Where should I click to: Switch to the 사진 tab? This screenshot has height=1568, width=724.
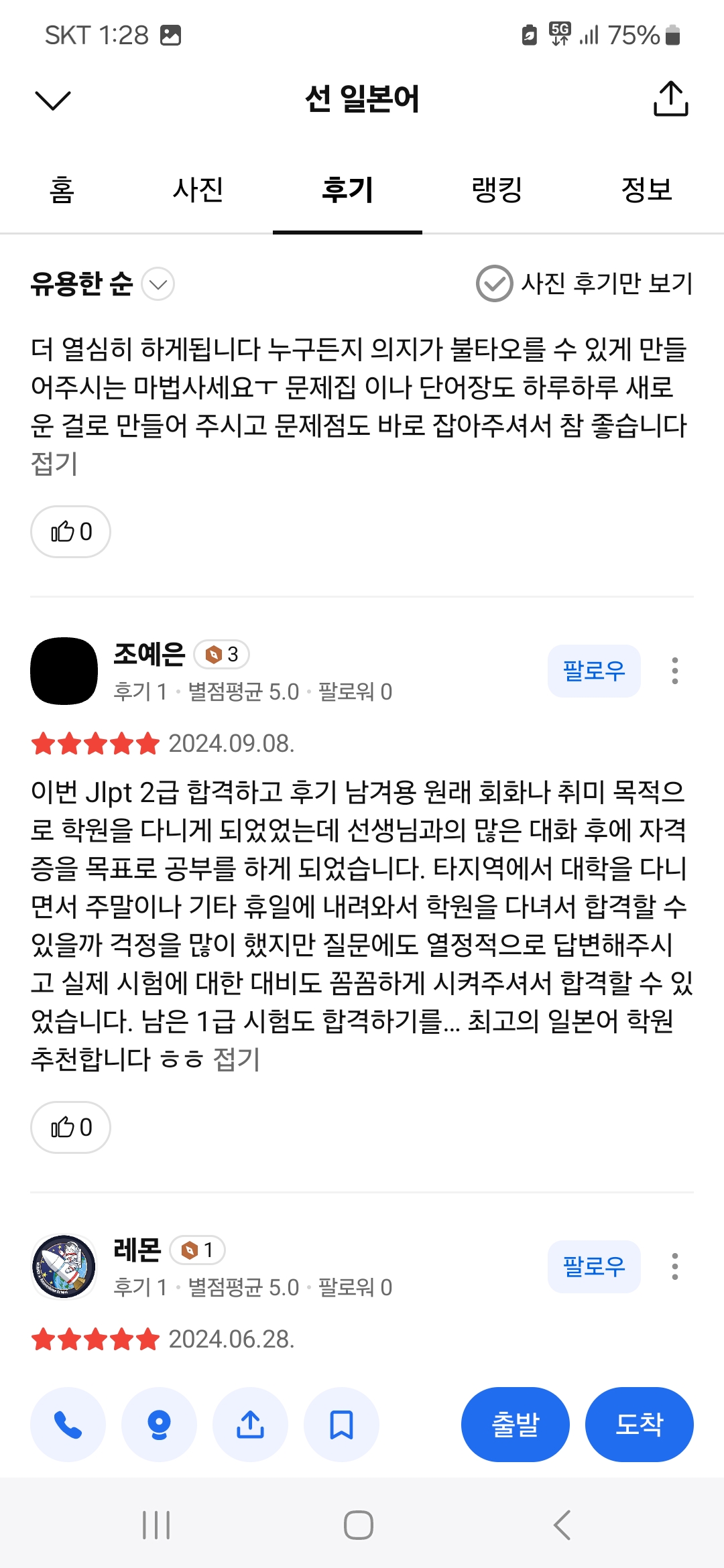tap(198, 190)
